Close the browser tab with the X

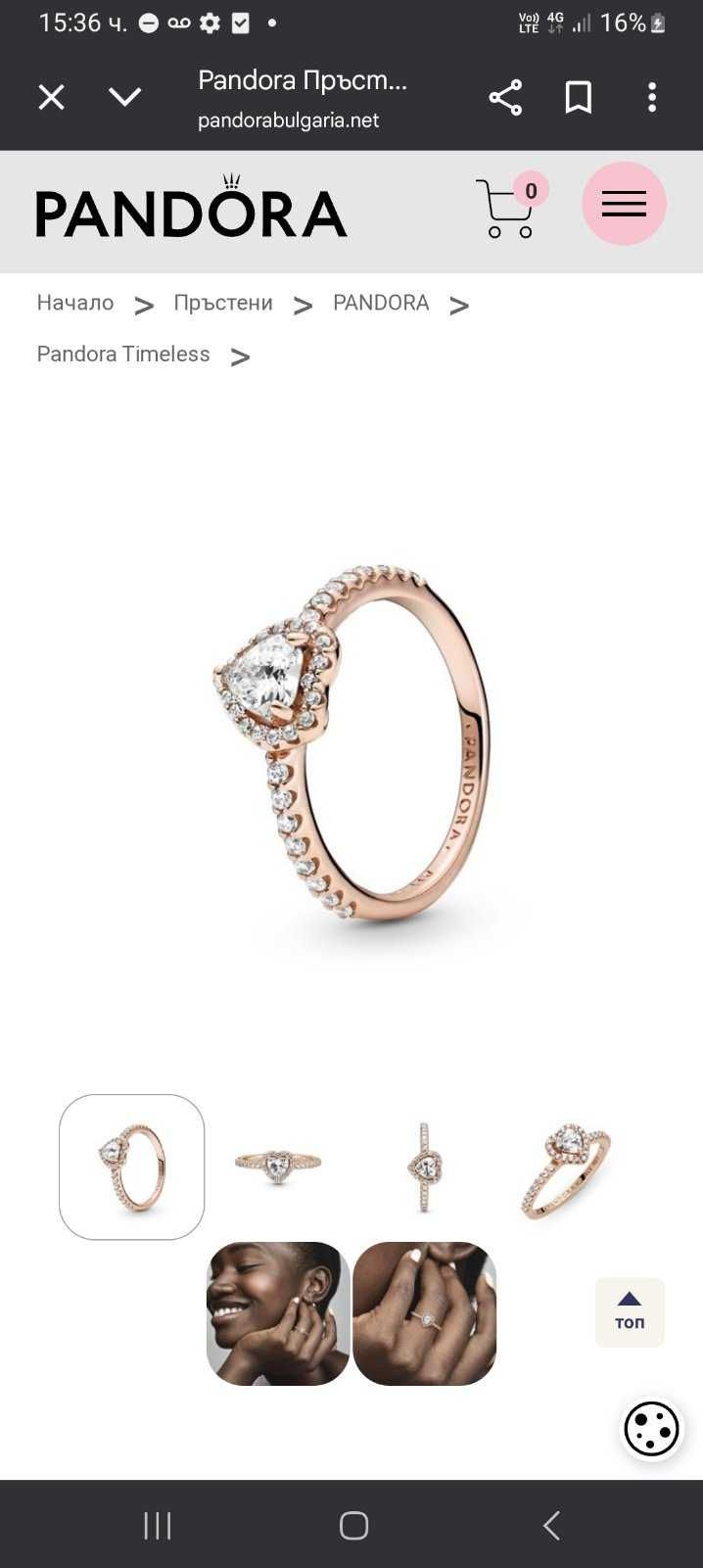click(x=51, y=97)
